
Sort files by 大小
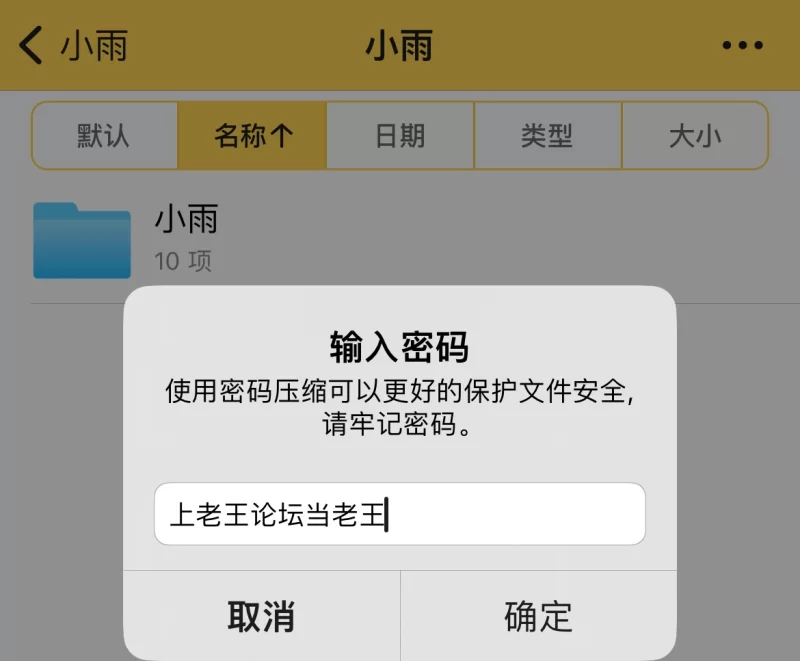coord(695,136)
